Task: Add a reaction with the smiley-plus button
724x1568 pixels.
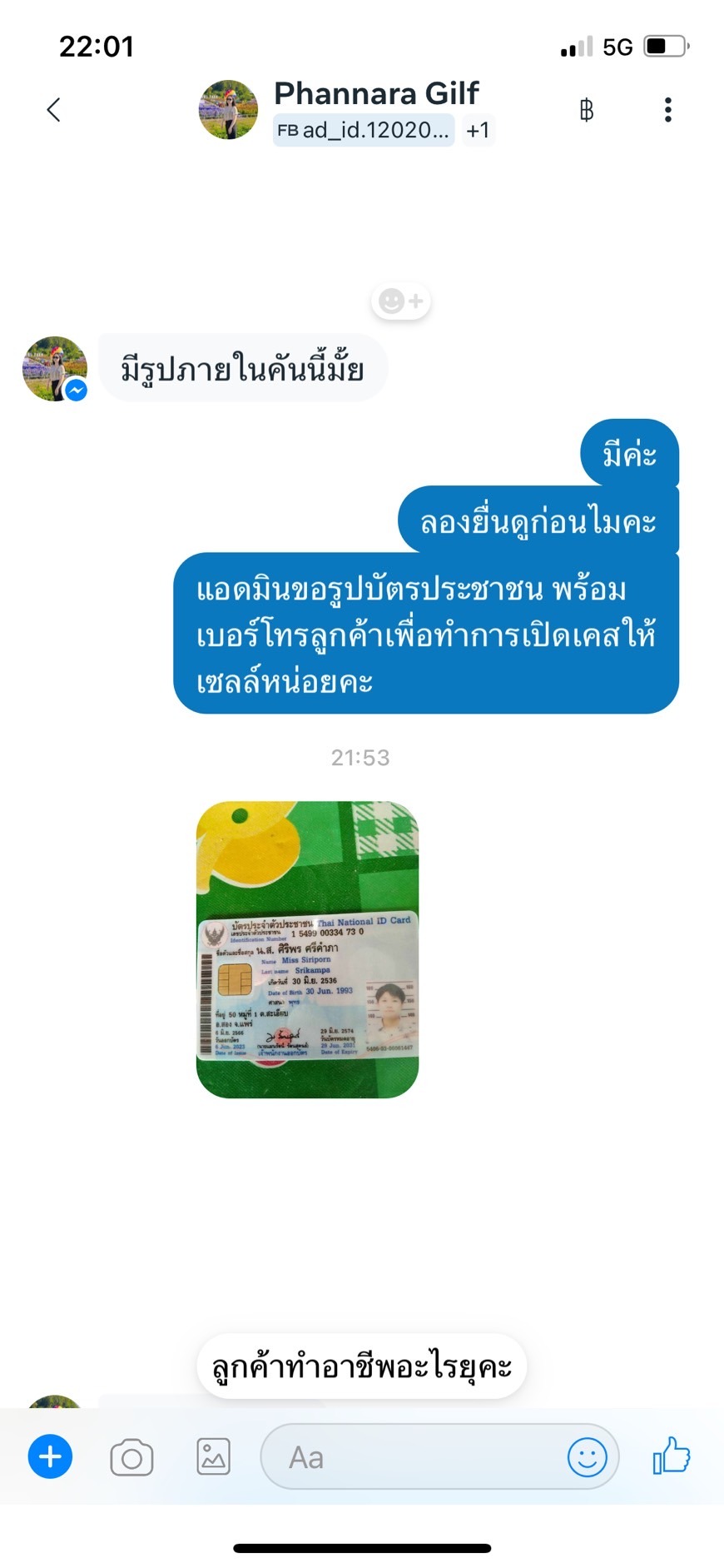Action: point(400,301)
